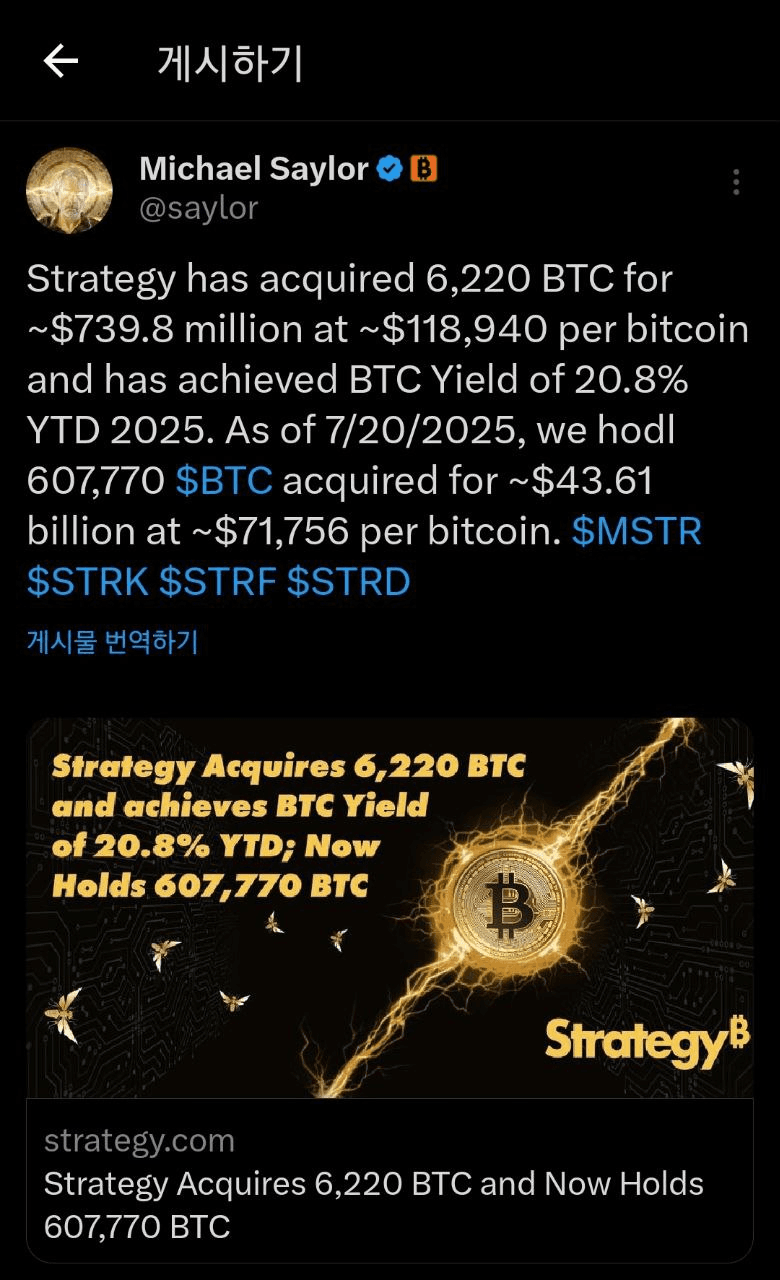Screen dimensions: 780x1280
Task: Open the $STRF cashtag link
Action: coord(217,582)
